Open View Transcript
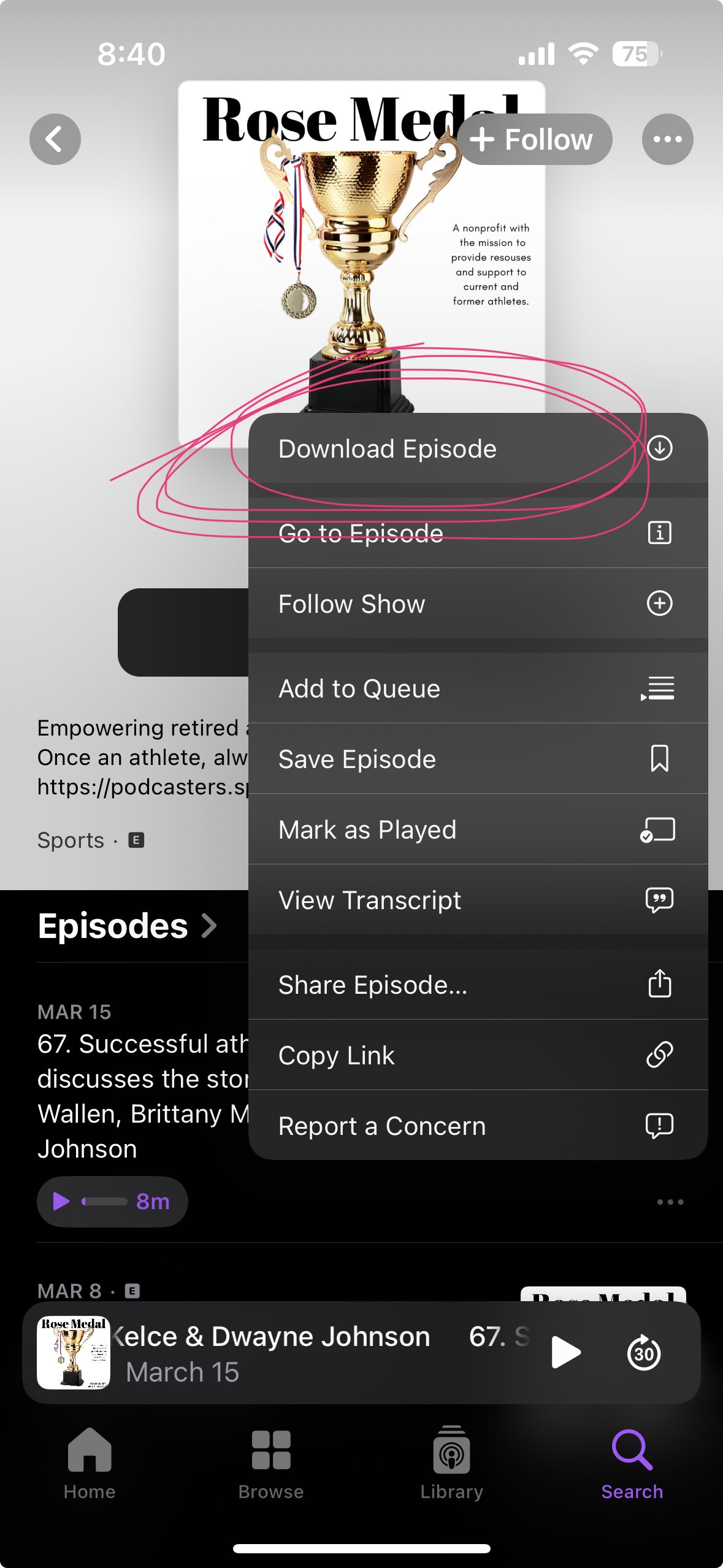723x1568 pixels. pyautogui.click(x=478, y=900)
